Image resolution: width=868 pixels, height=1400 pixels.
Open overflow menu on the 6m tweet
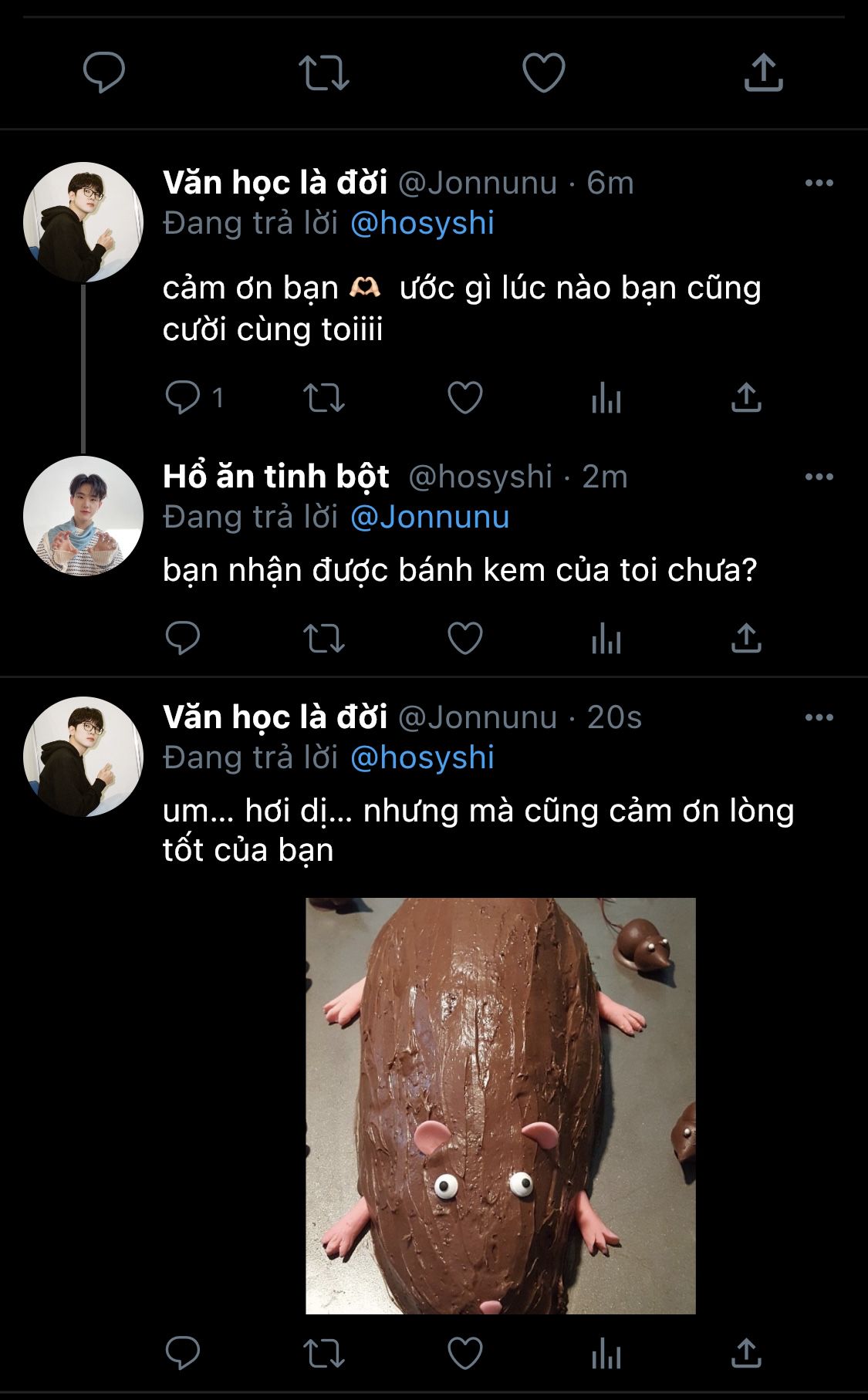pos(819,184)
